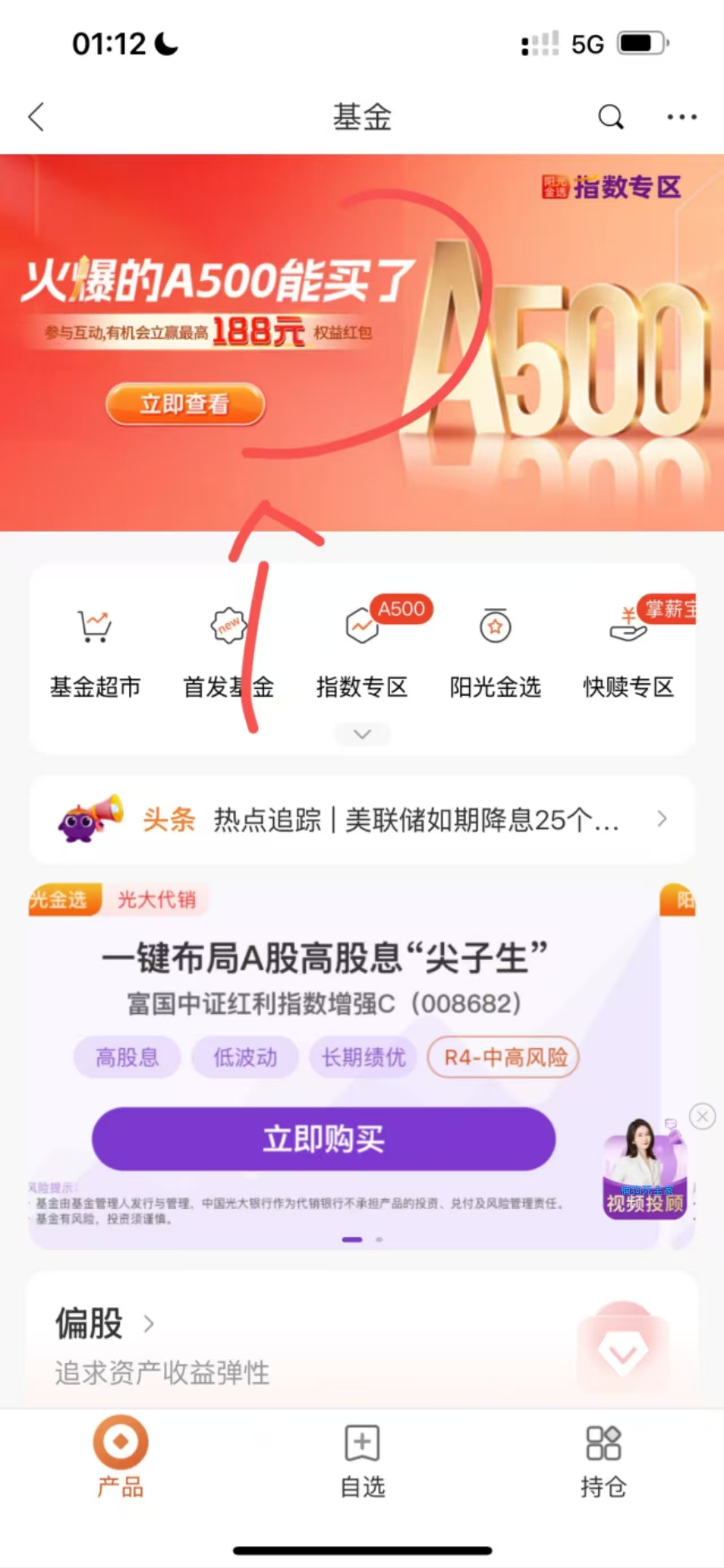Open the search magnifier icon
This screenshot has width=724, height=1568.
point(611,116)
